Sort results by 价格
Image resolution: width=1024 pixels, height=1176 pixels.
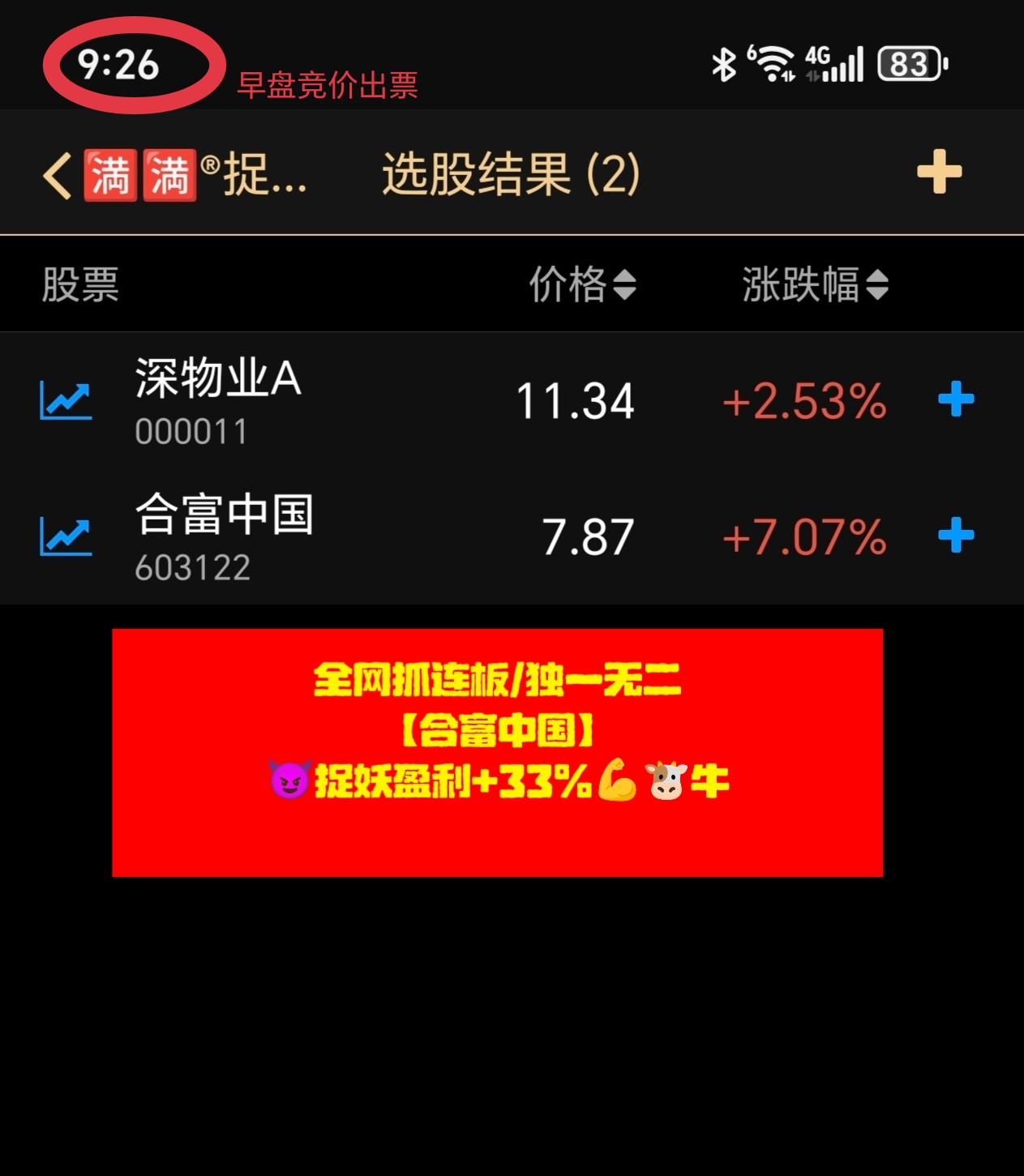[x=582, y=284]
